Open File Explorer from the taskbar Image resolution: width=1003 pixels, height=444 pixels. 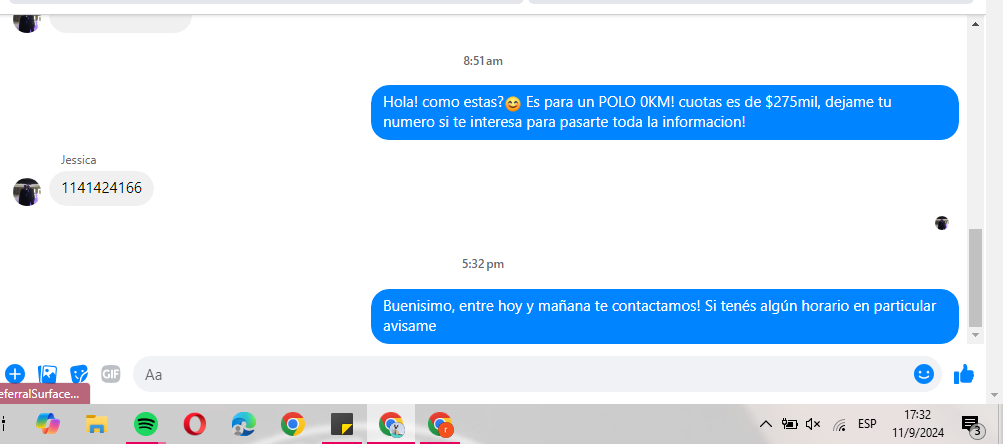pos(96,424)
